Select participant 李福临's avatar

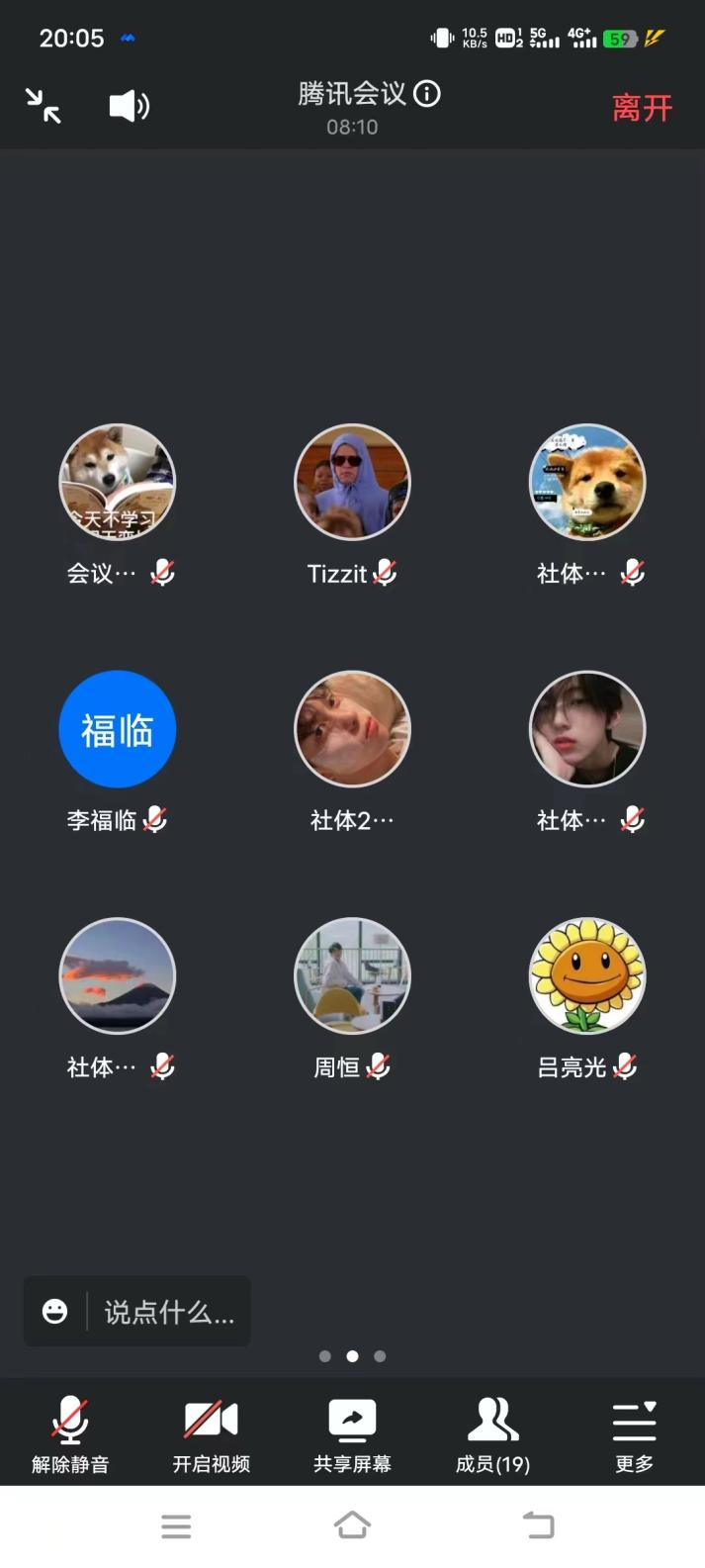[x=118, y=730]
